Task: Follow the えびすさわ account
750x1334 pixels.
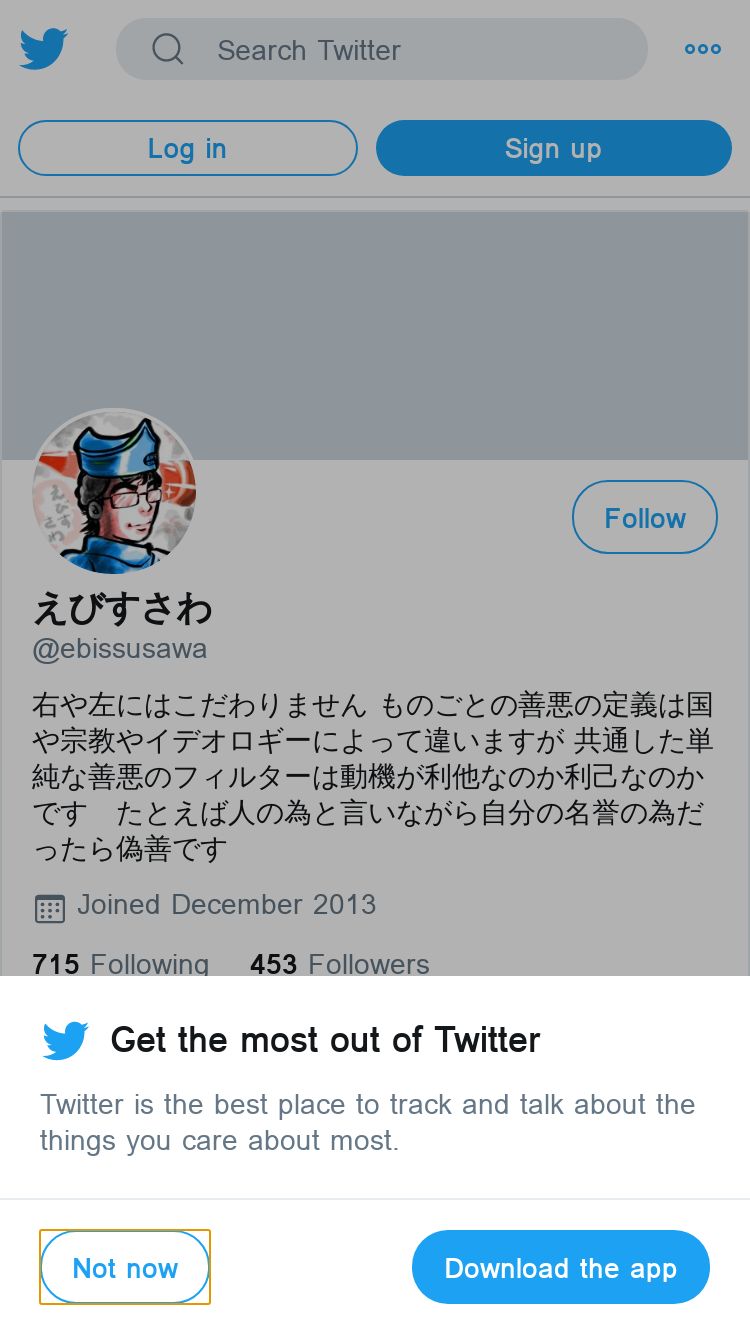Action: (x=645, y=517)
